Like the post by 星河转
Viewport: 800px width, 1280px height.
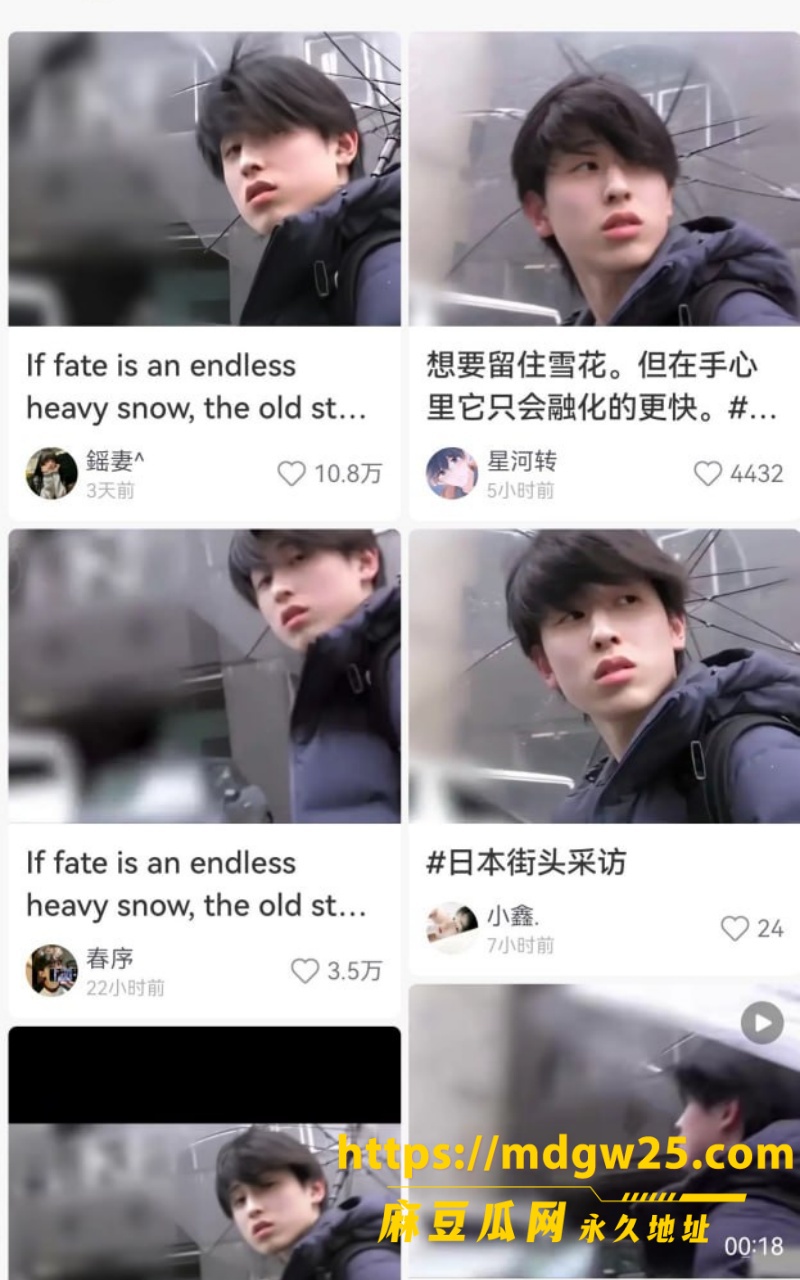[707, 473]
